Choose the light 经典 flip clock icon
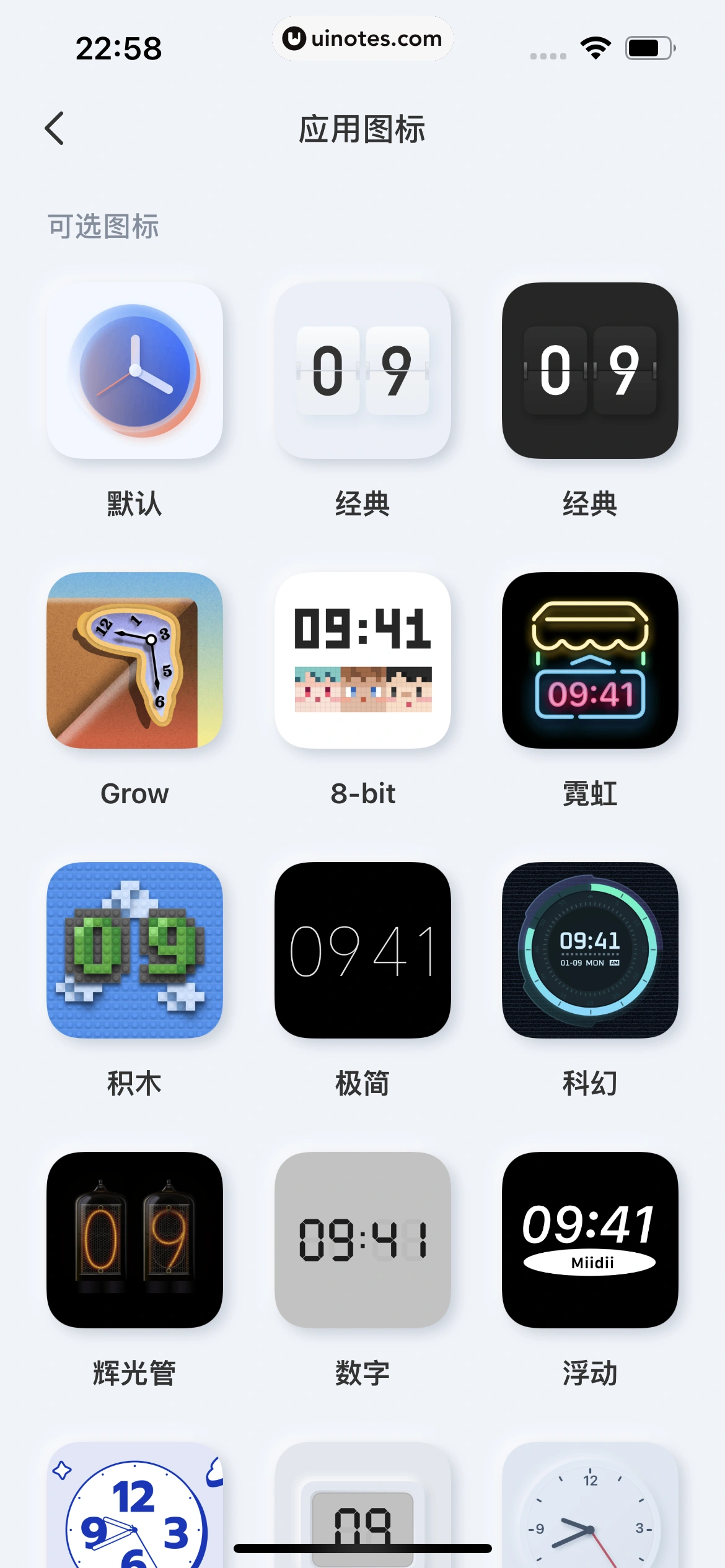Image resolution: width=725 pixels, height=1568 pixels. tap(362, 371)
